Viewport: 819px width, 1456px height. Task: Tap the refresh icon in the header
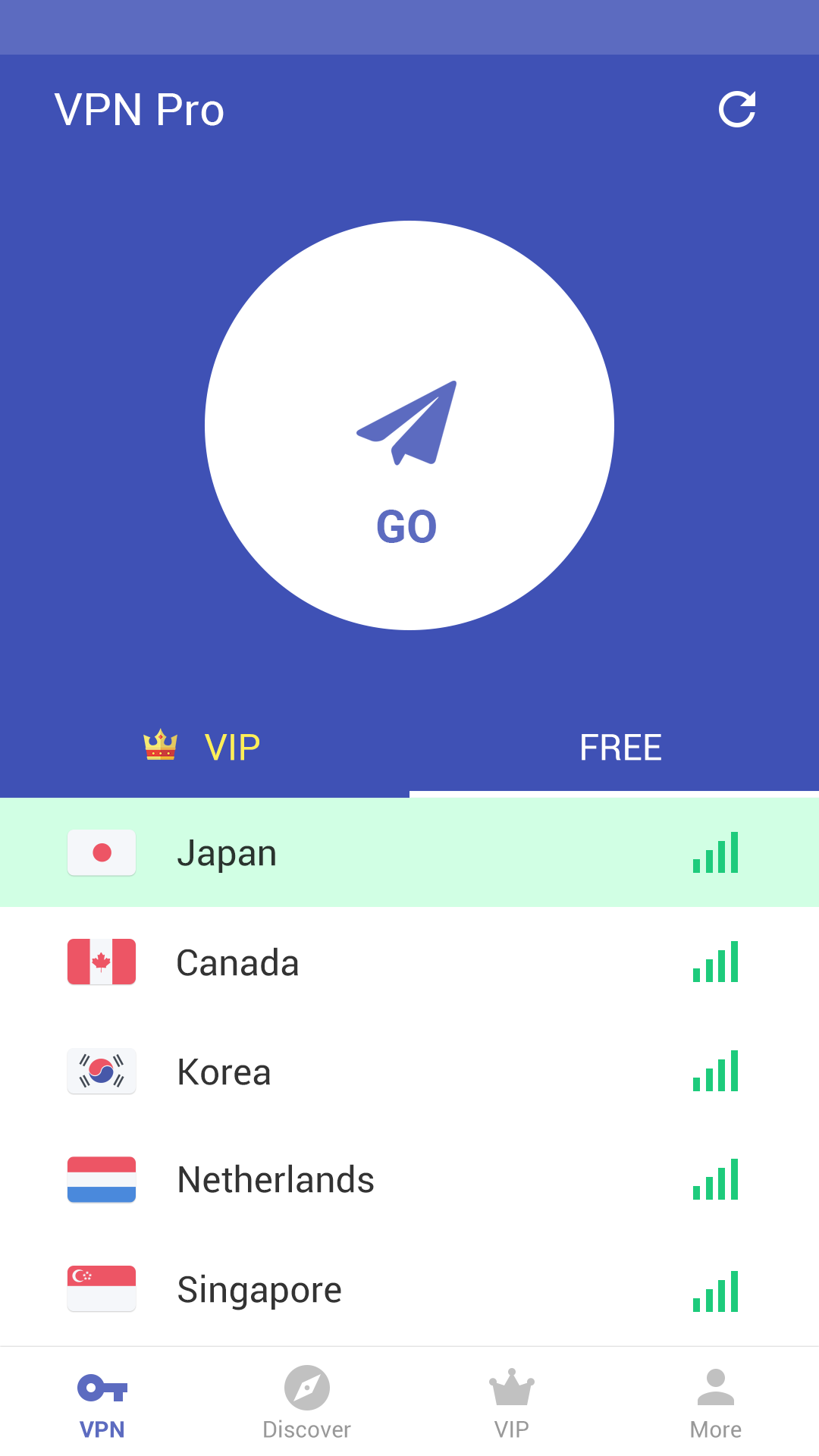click(x=737, y=110)
